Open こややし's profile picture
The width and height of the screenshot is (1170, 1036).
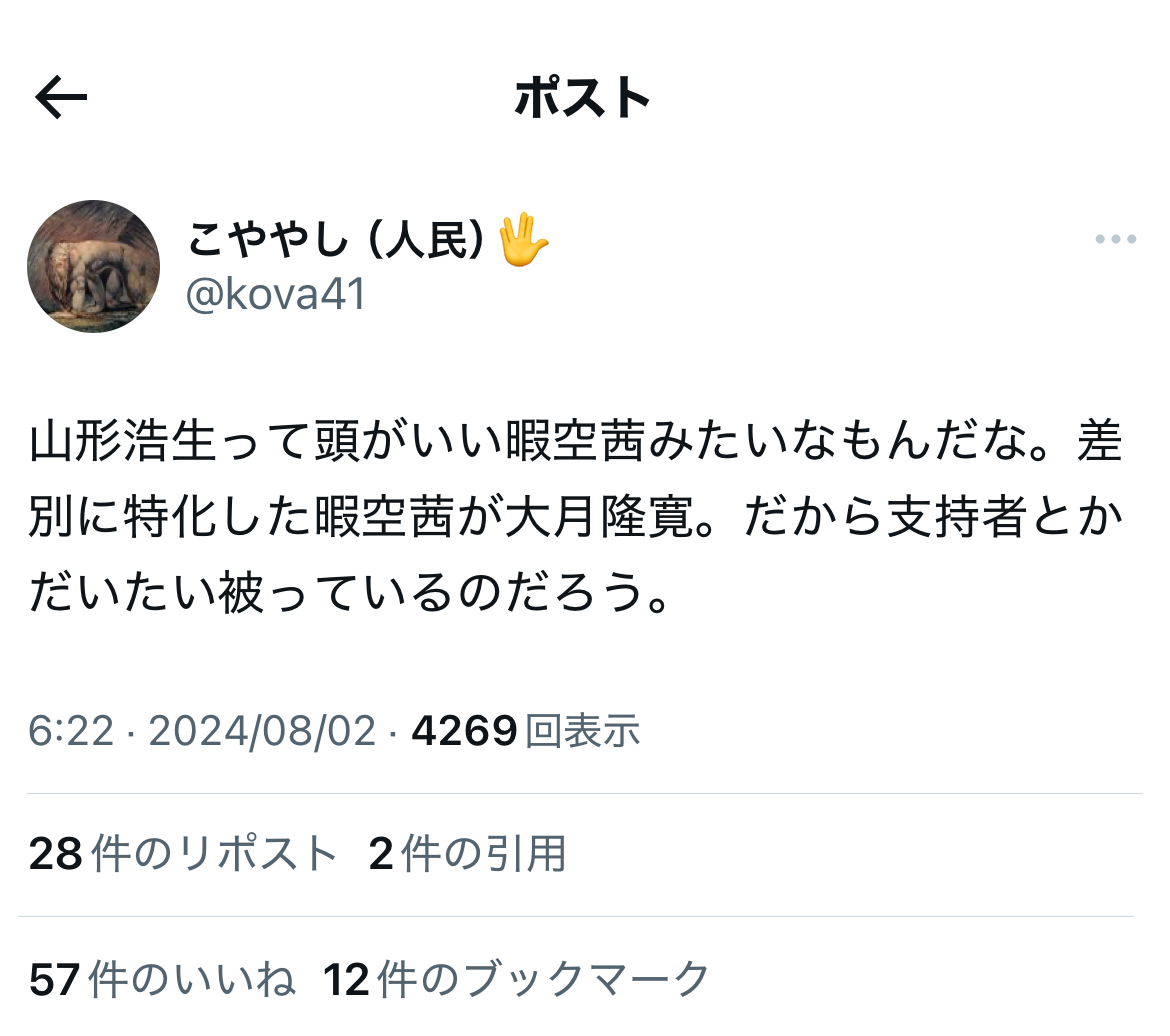[93, 266]
